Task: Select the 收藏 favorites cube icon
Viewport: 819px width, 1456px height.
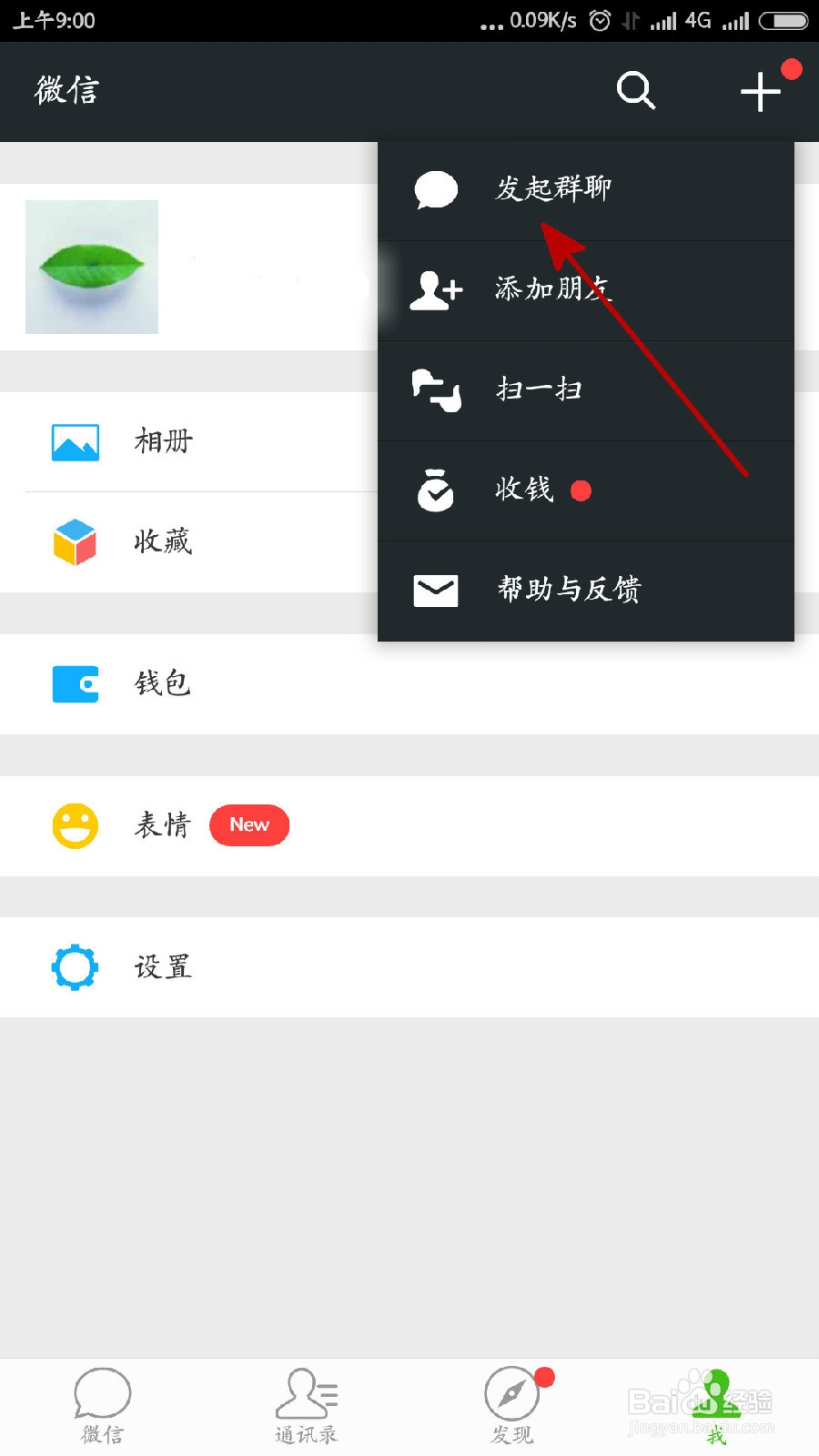Action: (75, 541)
